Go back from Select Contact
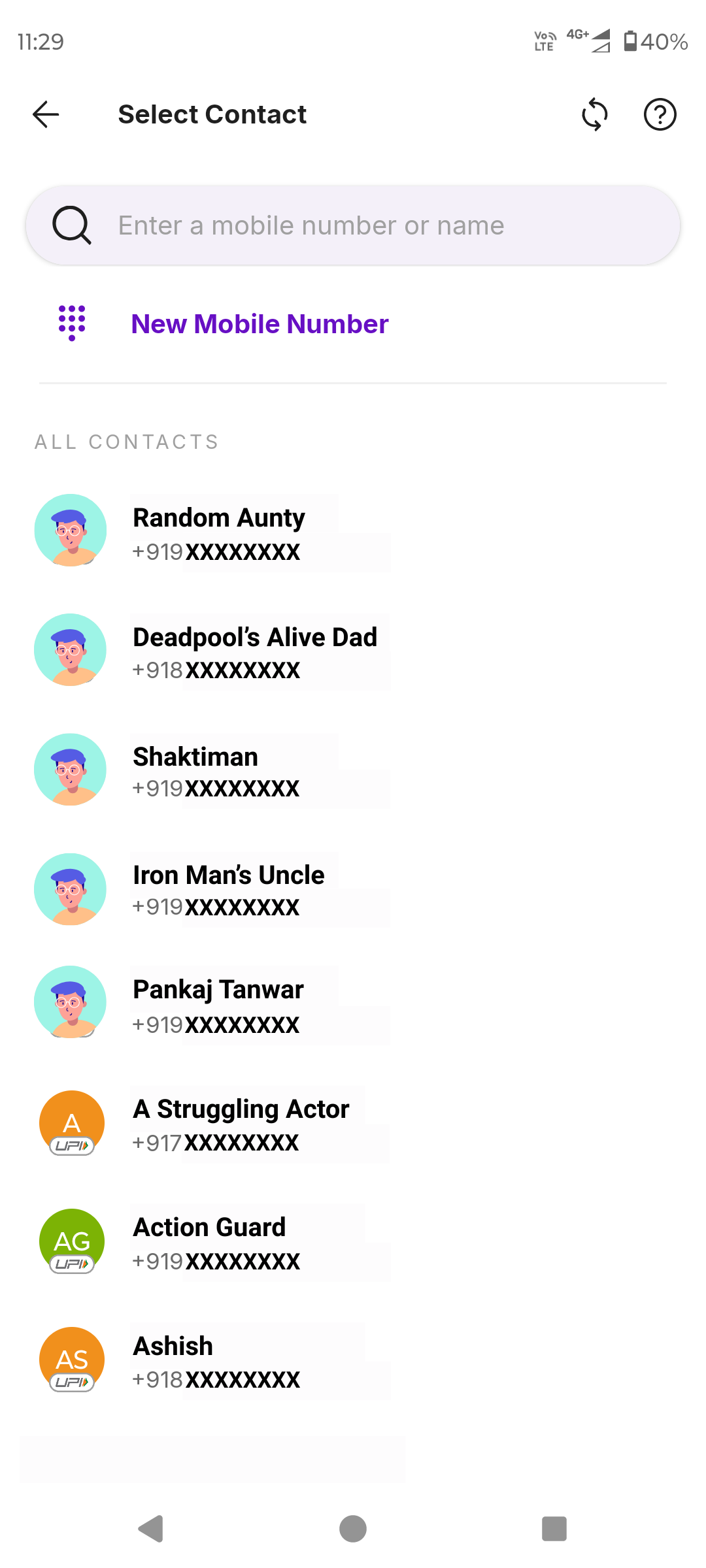This screenshot has height=1568, width=706. (46, 114)
